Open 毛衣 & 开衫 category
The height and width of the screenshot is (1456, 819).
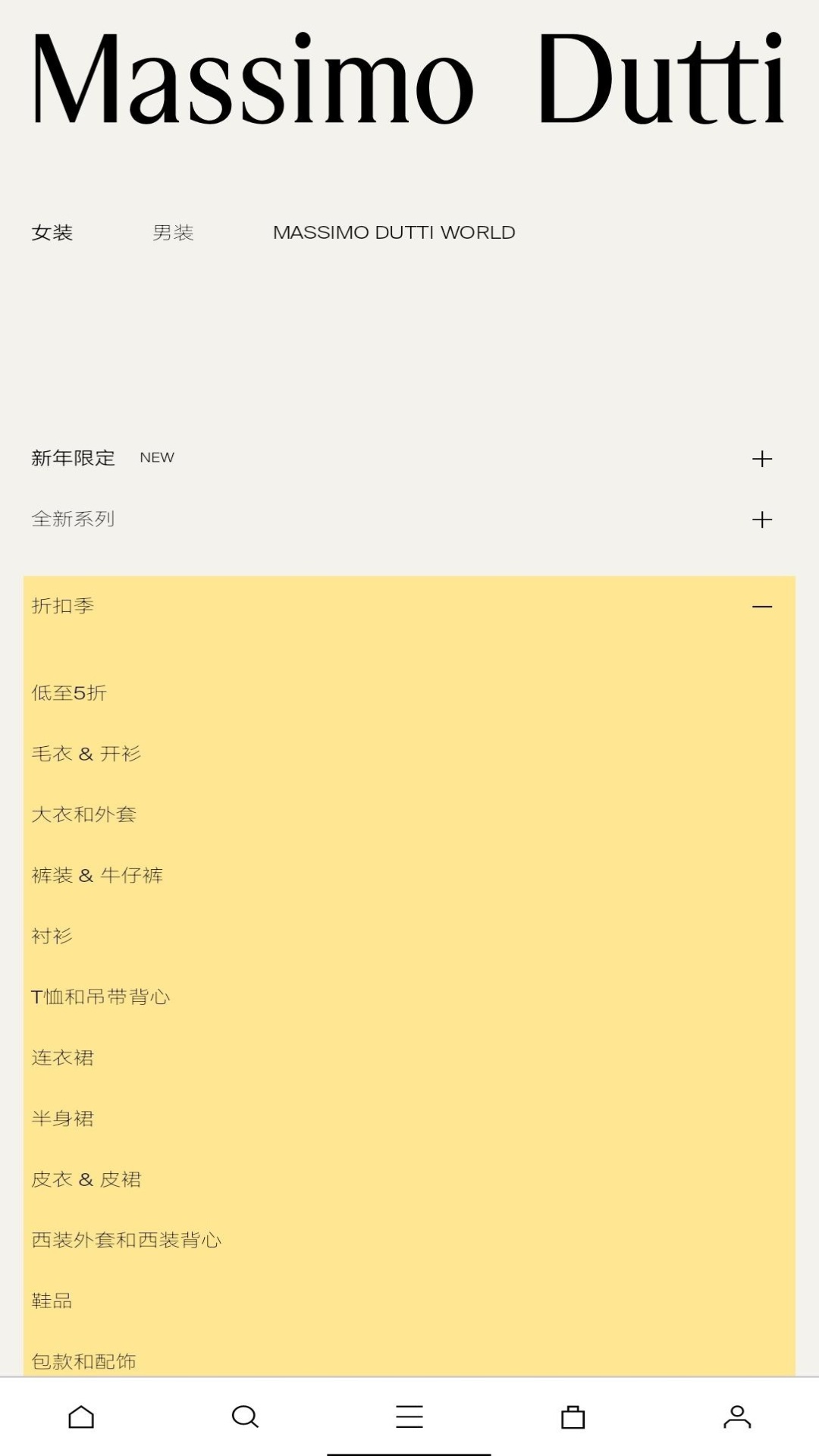pyautogui.click(x=86, y=754)
